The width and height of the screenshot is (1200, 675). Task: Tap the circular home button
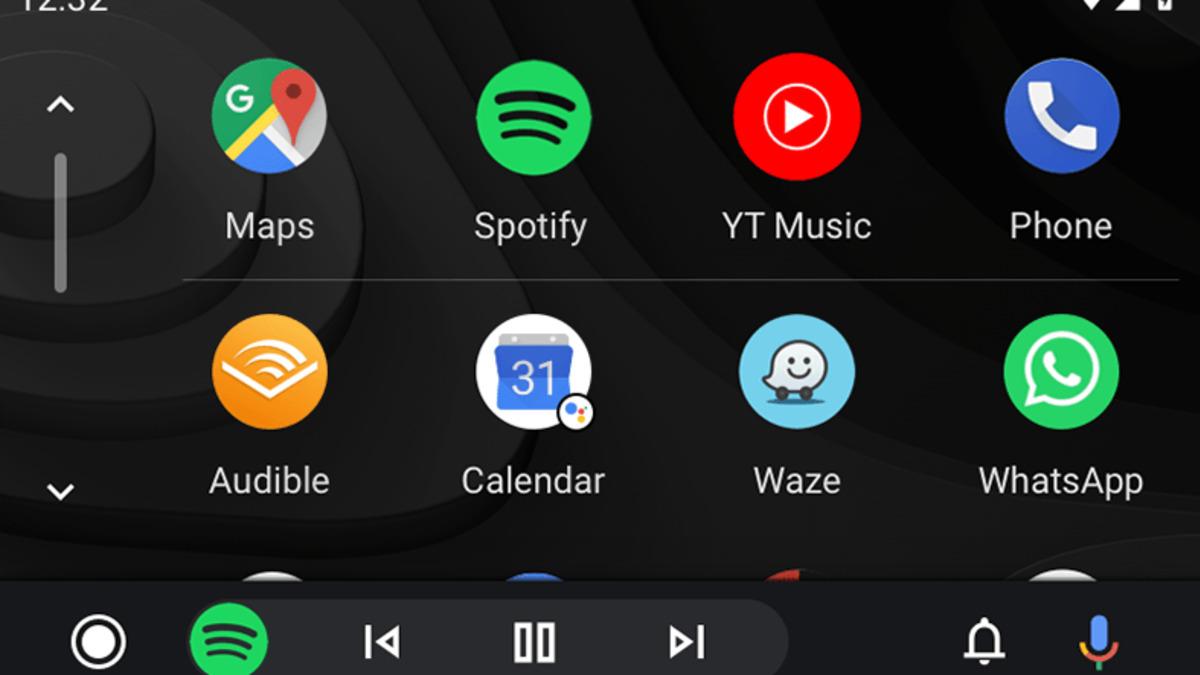[x=98, y=642]
